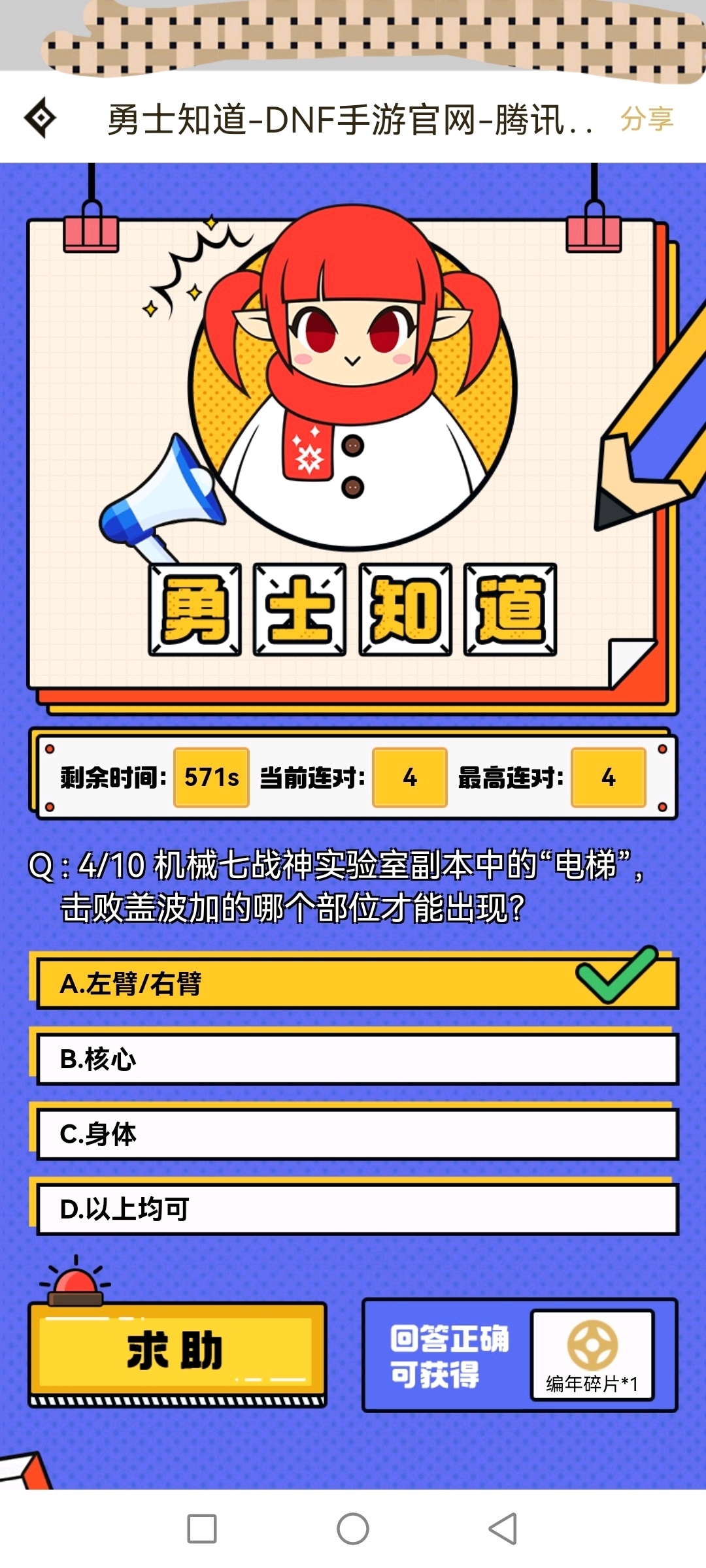Open the 编年碎片*1 reward item
Viewport: 706px width, 1568px height.
tap(592, 1354)
